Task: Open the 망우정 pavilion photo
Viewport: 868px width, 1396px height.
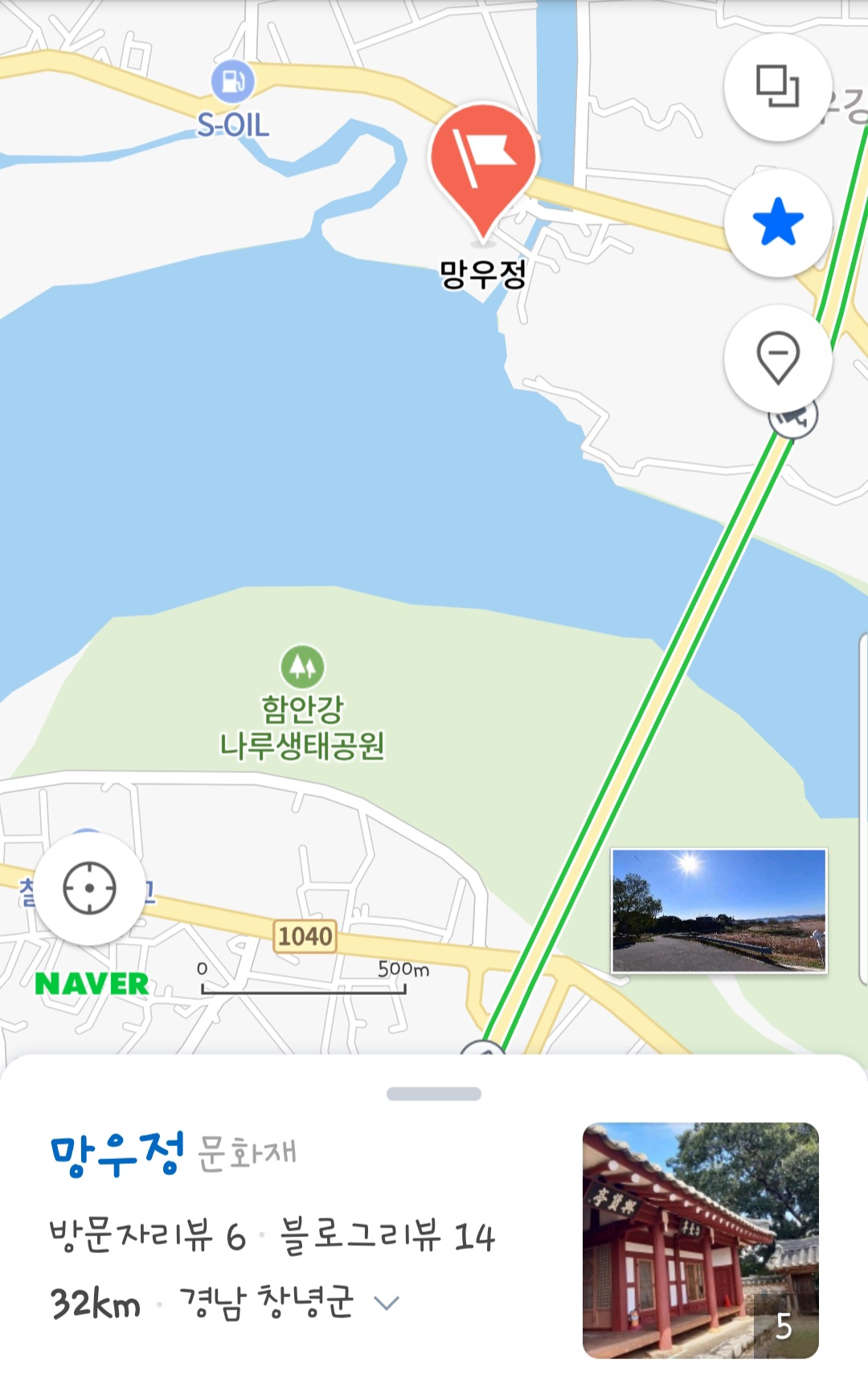Action: pos(701,1240)
